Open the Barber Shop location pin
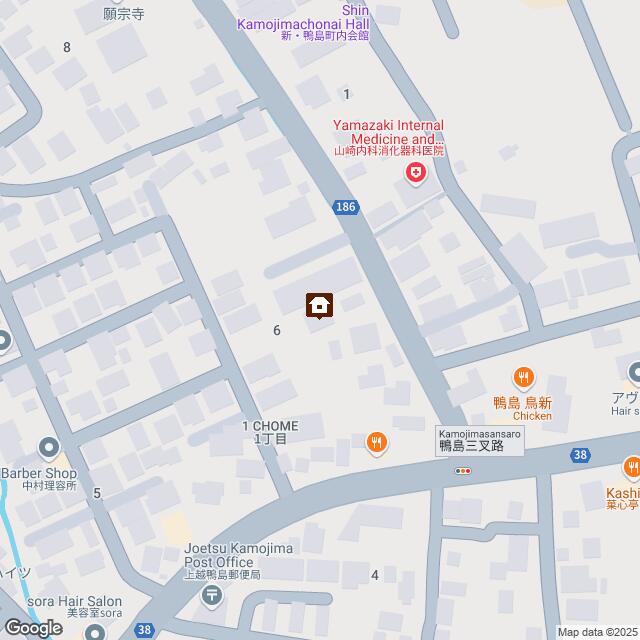The height and width of the screenshot is (640, 640). 47,447
